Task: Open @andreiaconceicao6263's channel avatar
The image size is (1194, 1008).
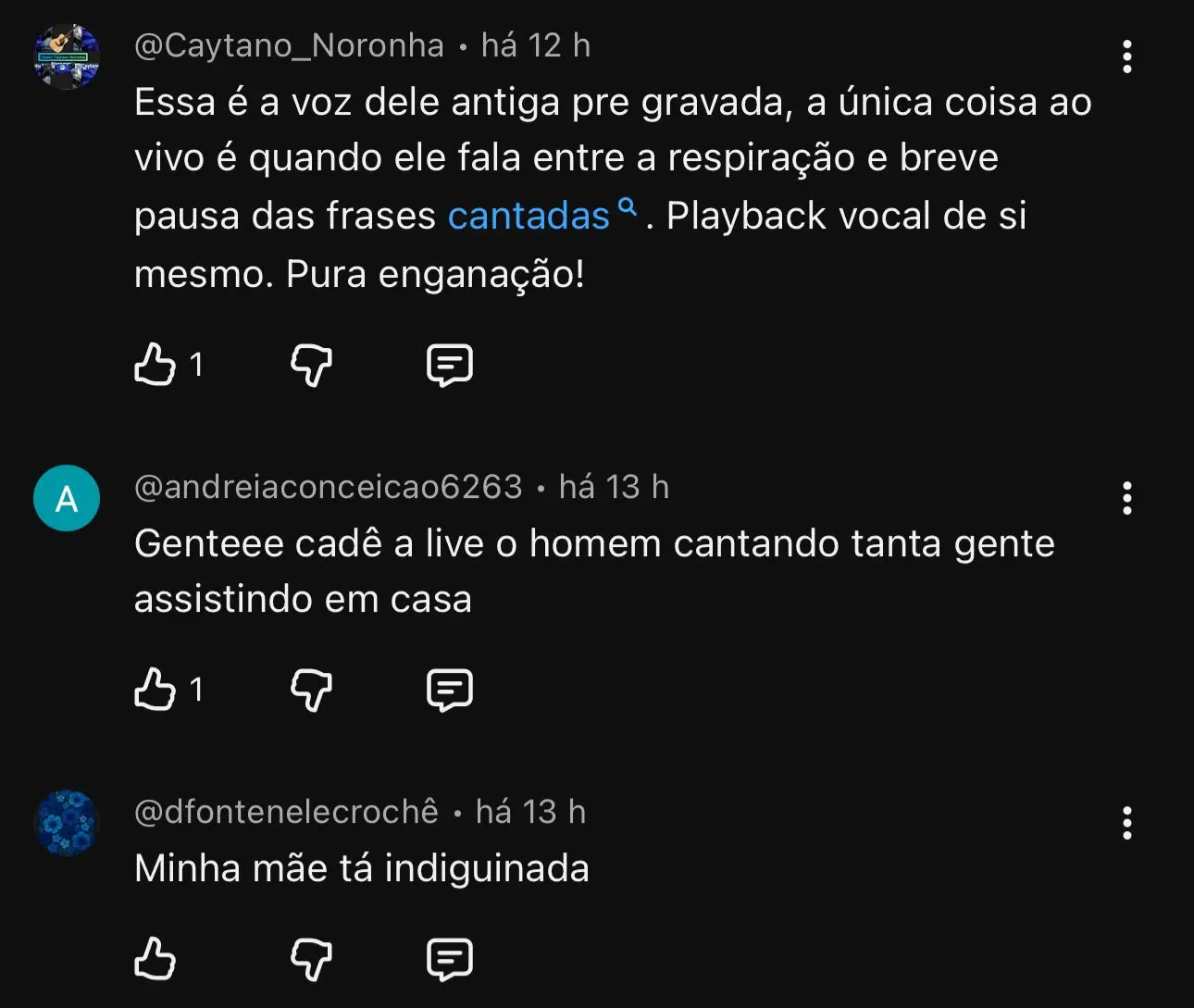Action: (67, 499)
